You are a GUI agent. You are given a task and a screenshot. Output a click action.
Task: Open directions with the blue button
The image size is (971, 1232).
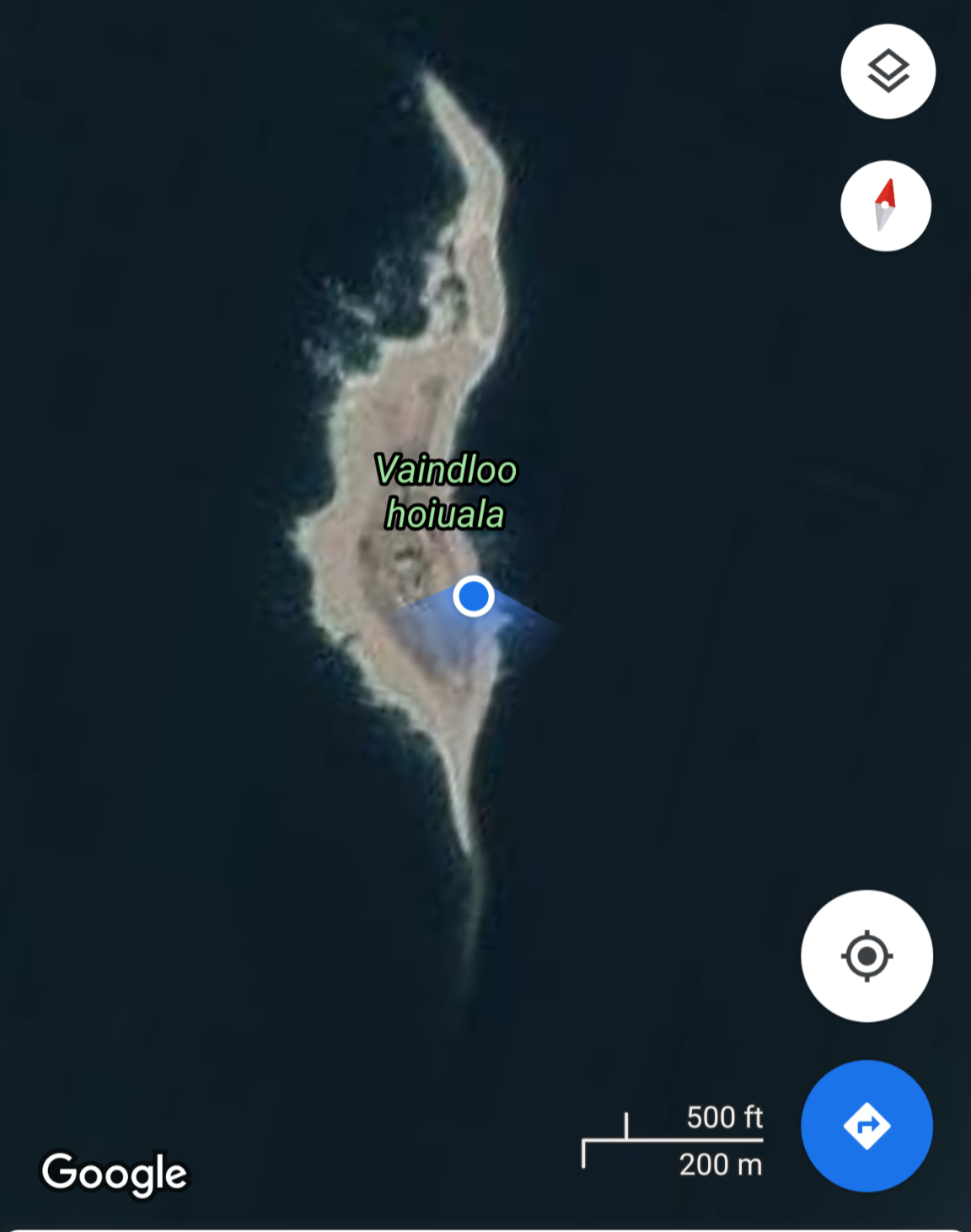866,1125
